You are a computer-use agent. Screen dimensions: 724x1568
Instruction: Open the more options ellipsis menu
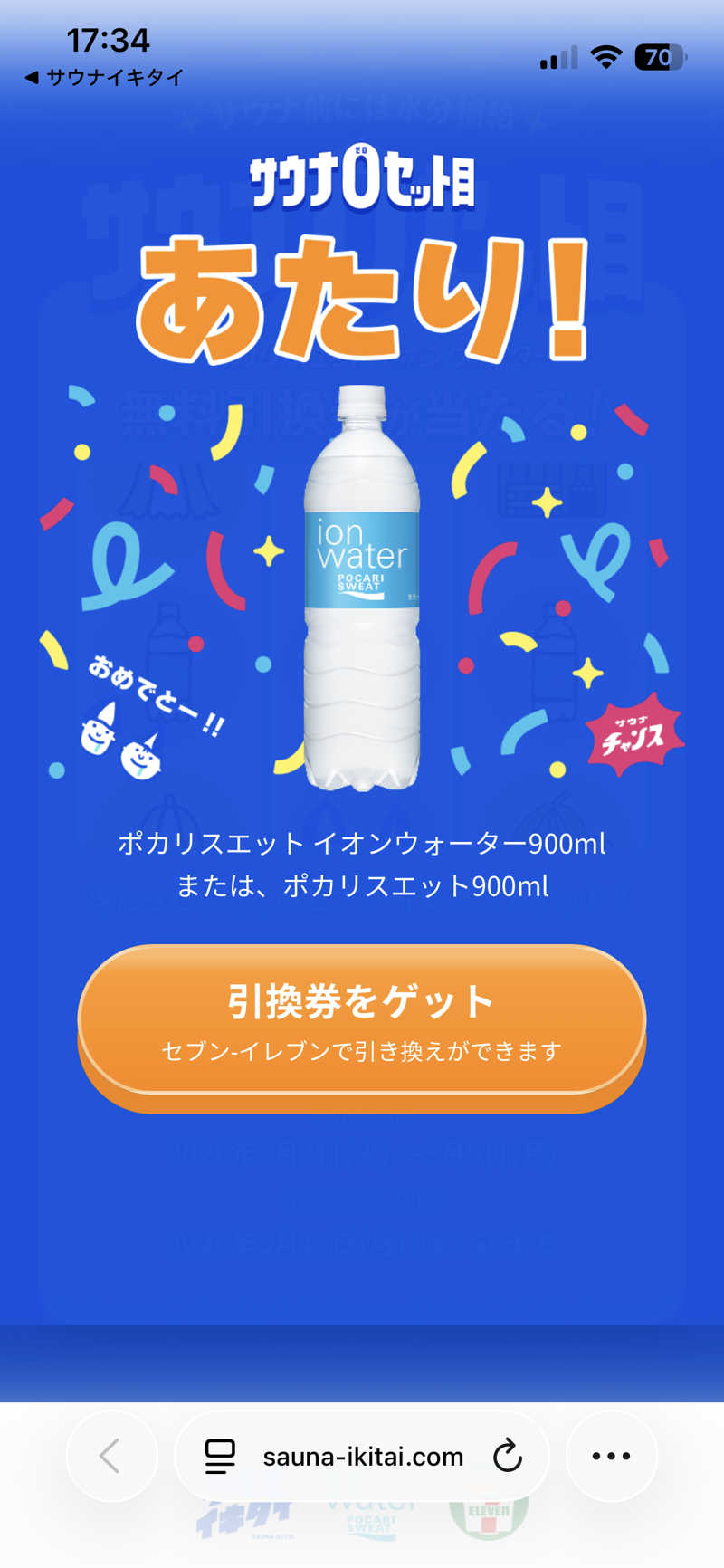[x=611, y=1456]
